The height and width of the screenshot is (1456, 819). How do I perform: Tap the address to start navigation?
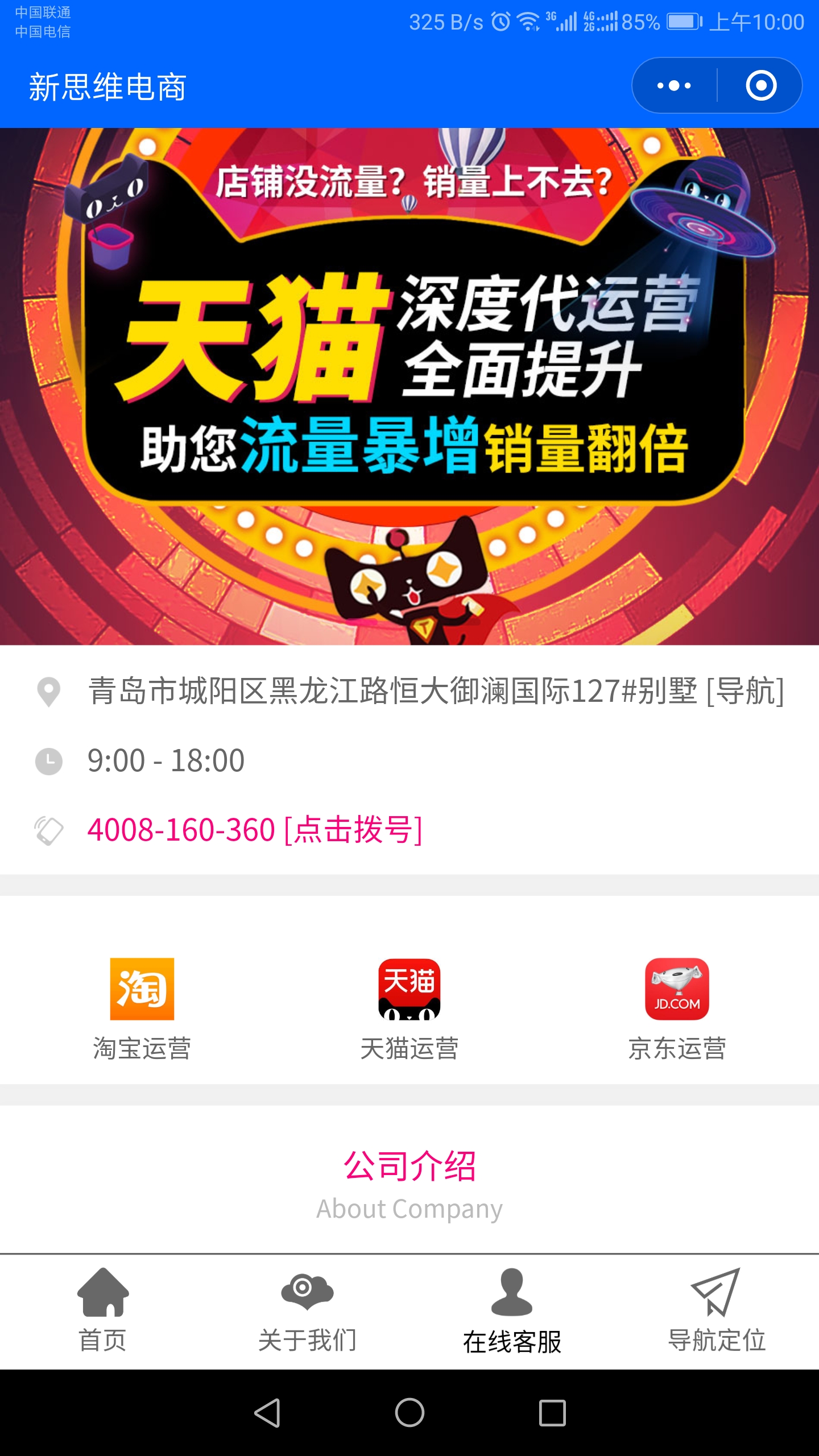tap(436, 691)
